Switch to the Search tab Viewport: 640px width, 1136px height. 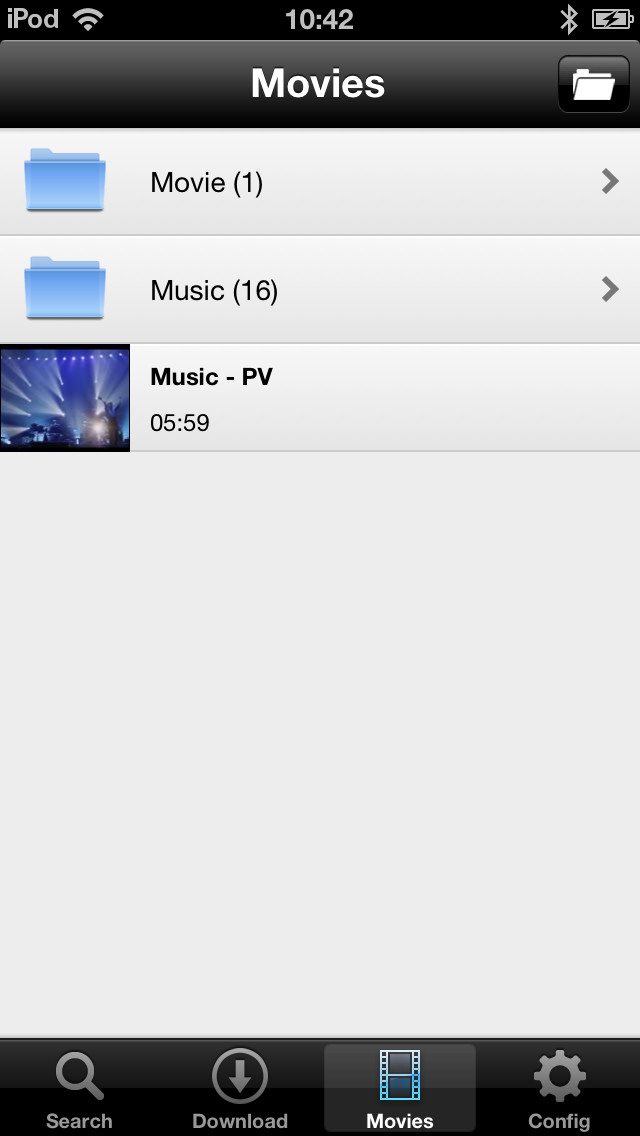[80, 1089]
